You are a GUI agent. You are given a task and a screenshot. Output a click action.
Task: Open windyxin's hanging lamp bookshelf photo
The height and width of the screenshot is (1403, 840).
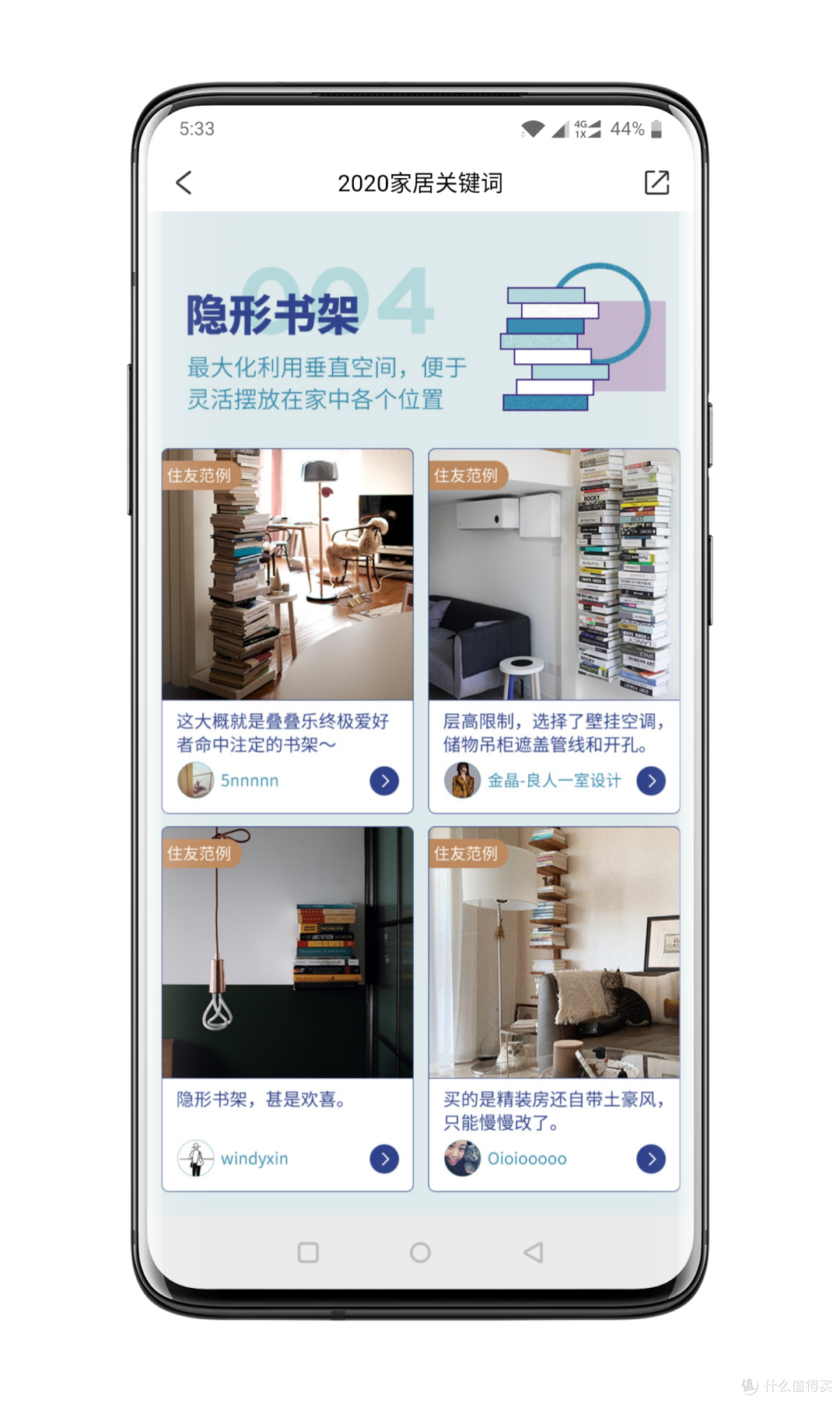click(287, 952)
